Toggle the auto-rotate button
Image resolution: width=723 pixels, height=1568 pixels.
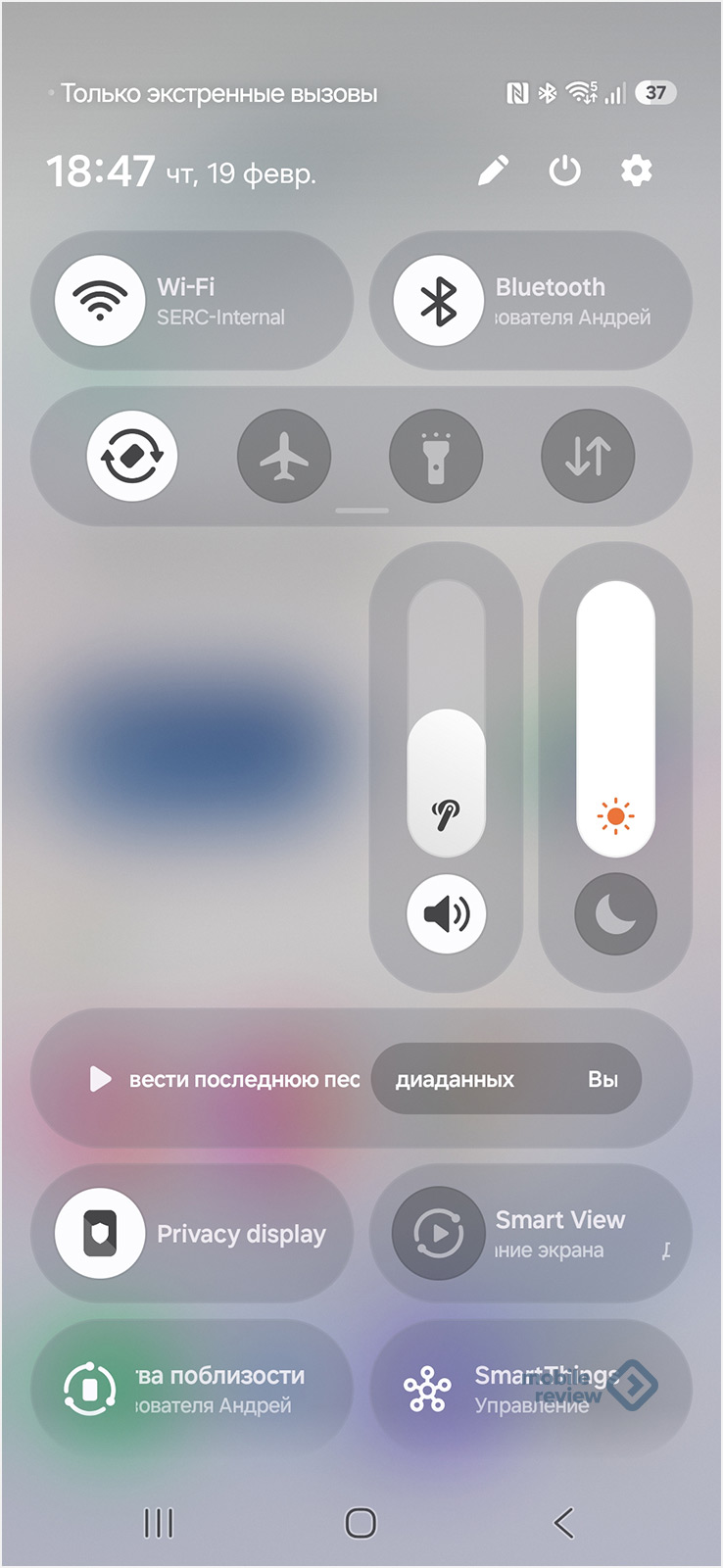(x=132, y=456)
